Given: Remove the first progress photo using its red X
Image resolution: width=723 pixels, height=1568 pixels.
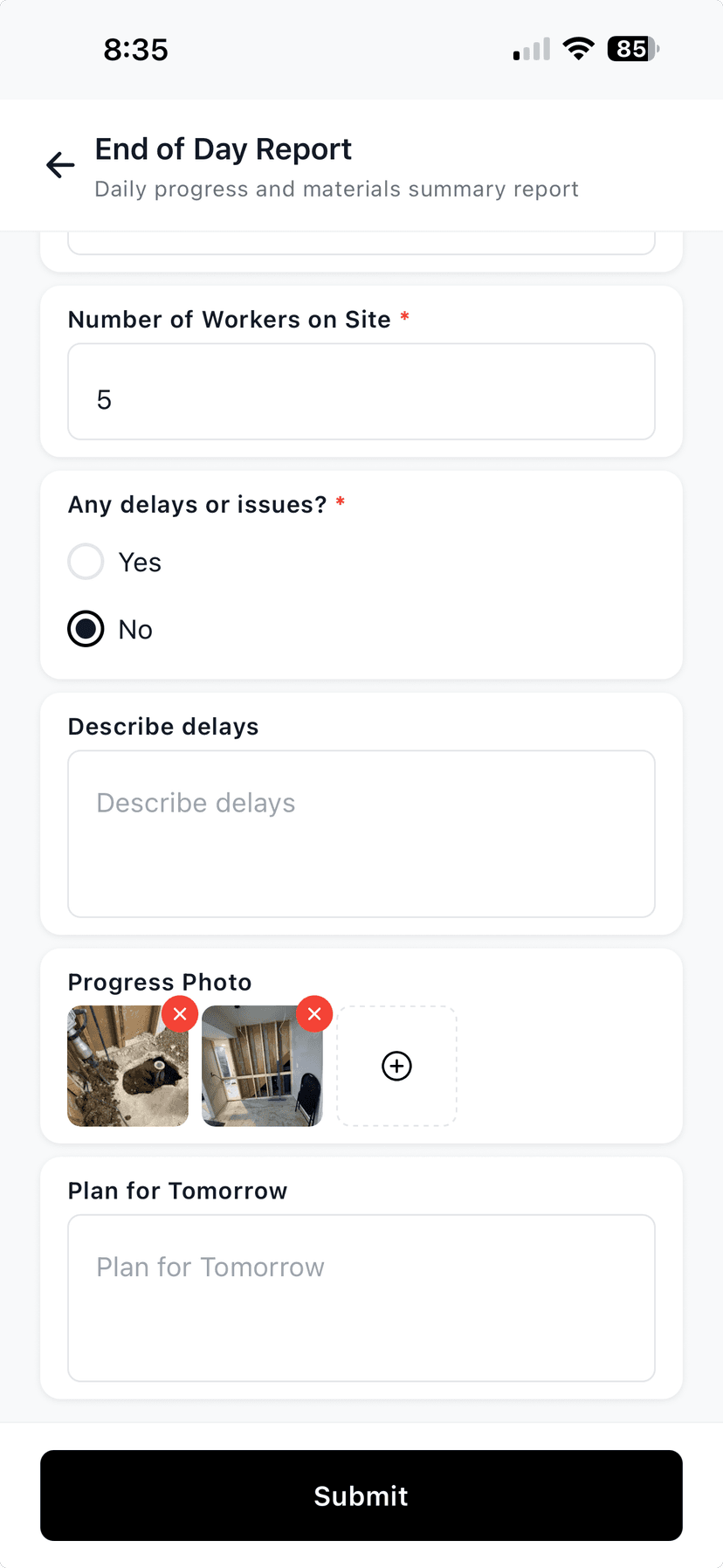Looking at the screenshot, I should point(179,1013).
